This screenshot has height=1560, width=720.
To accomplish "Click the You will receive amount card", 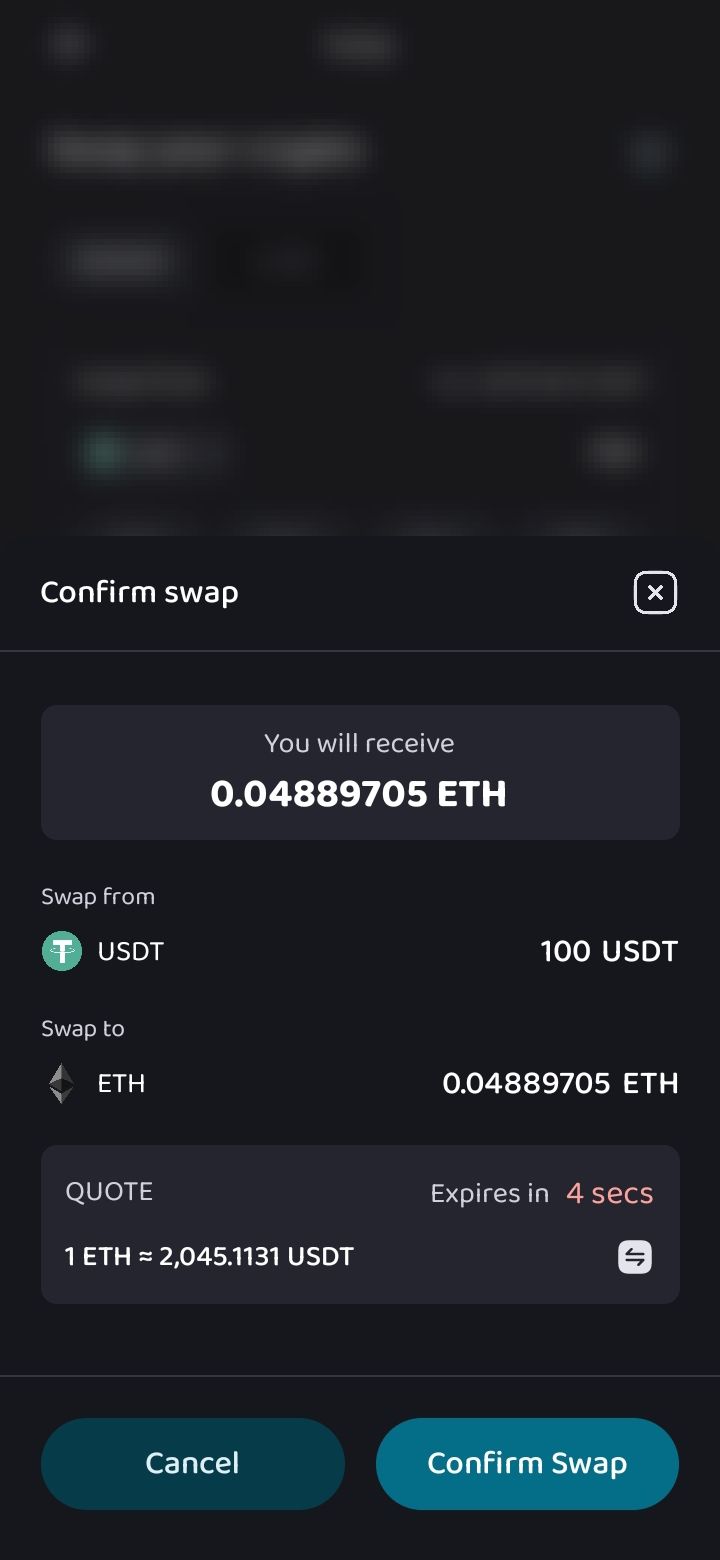I will (360, 772).
